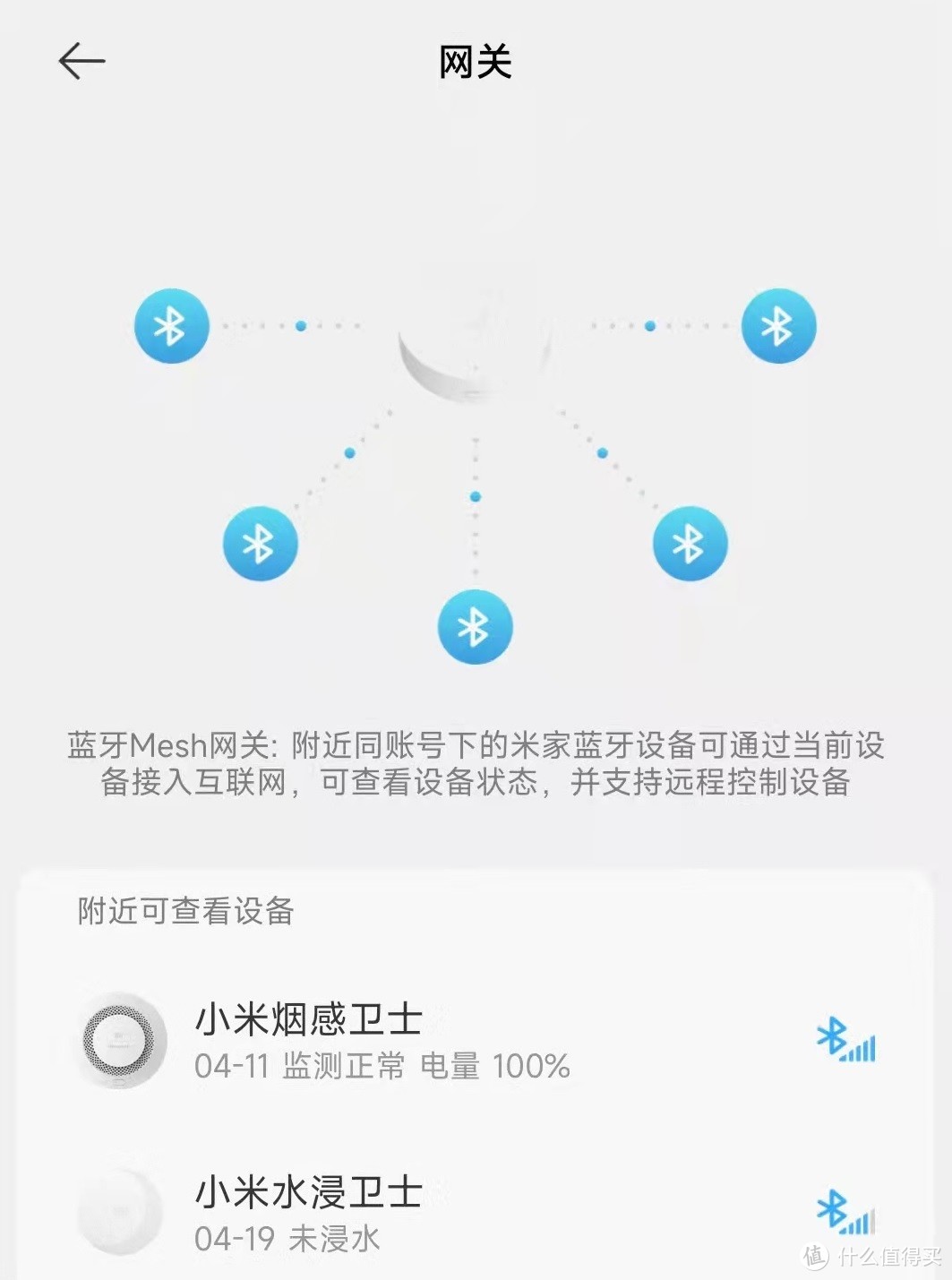Select the water leak sensor thumbnail image
Screen dimensions: 952x1280
(x=121, y=1210)
